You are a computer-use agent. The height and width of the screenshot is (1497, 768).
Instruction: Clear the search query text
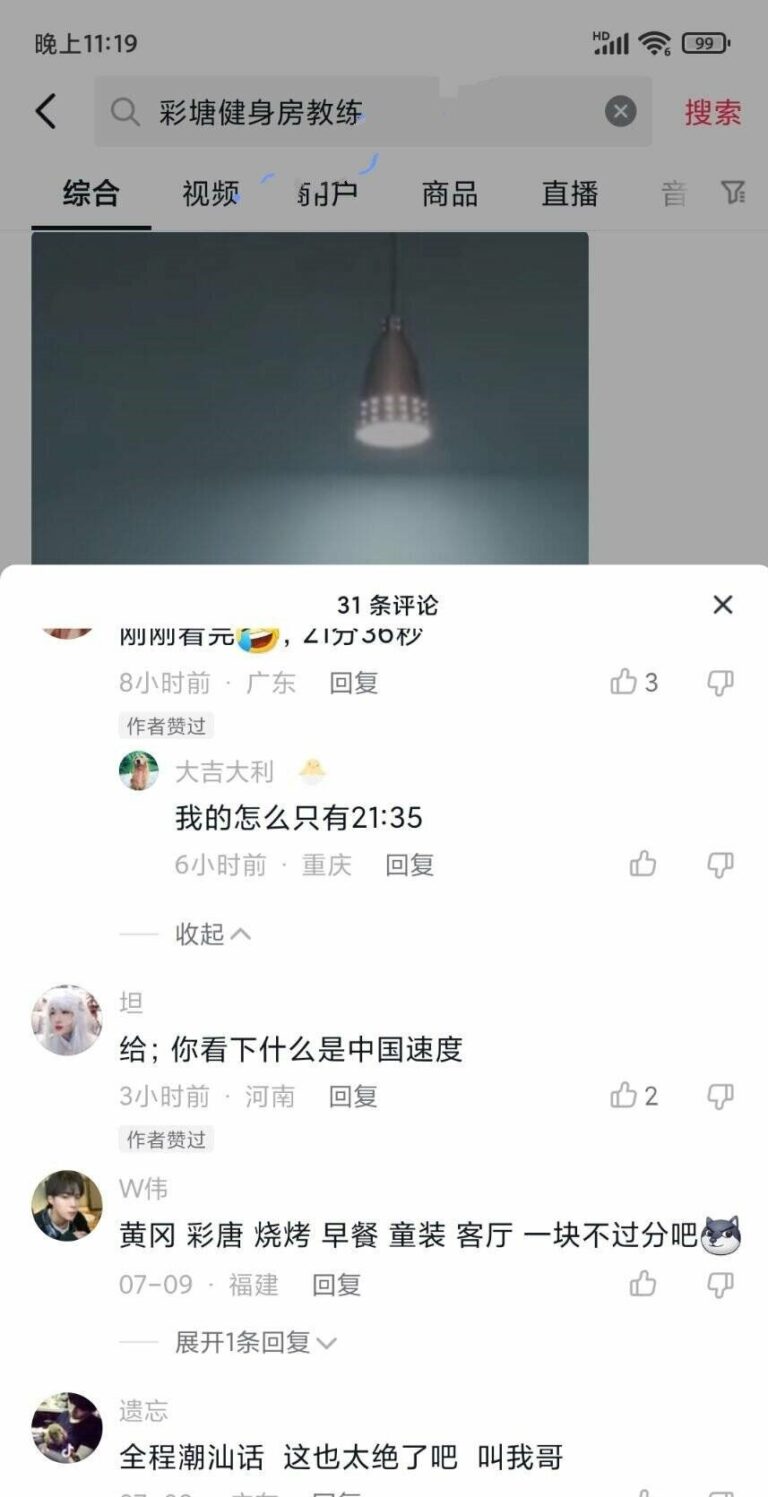point(620,112)
